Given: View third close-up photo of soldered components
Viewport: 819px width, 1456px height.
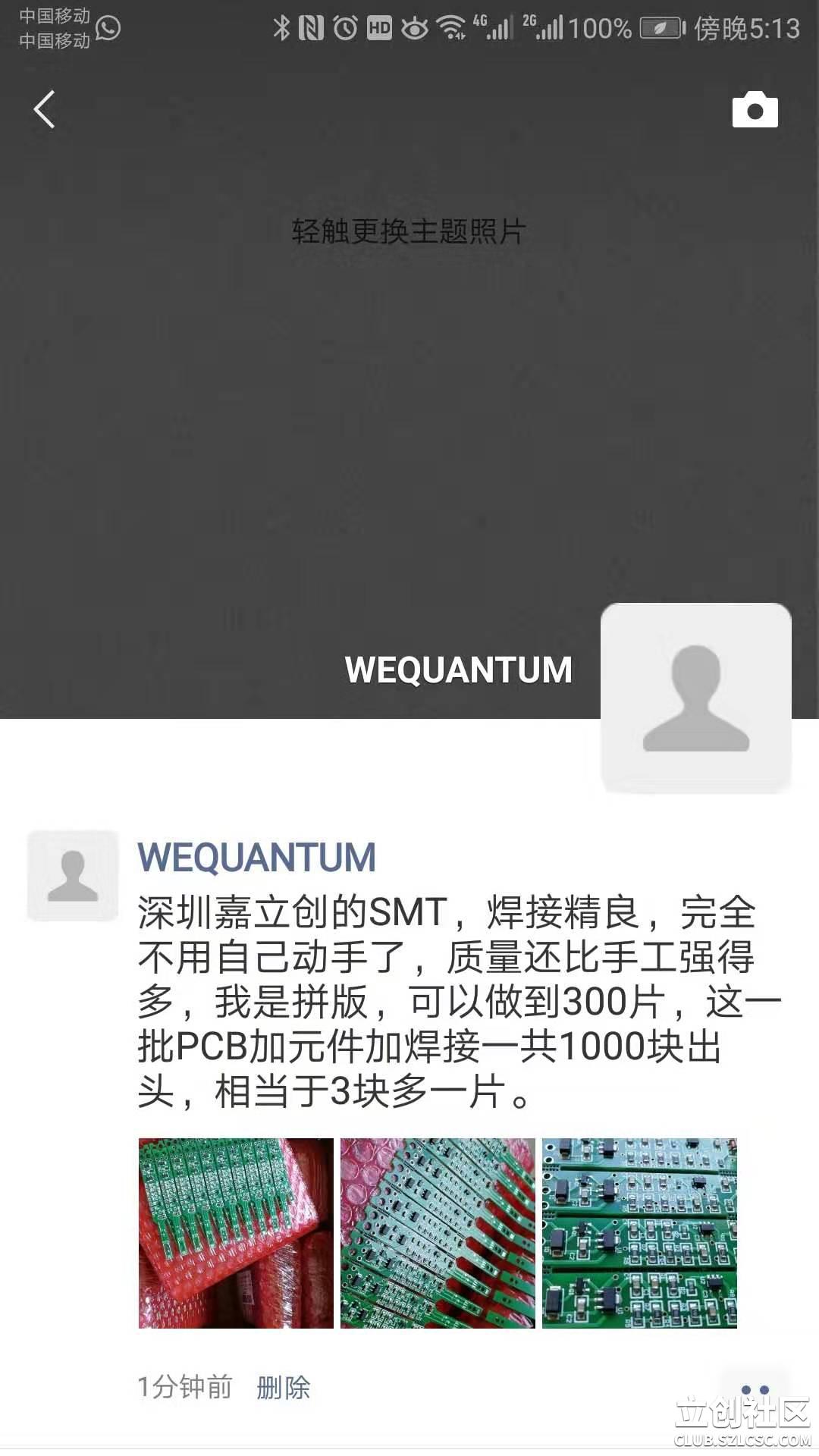Looking at the screenshot, I should [639, 1233].
